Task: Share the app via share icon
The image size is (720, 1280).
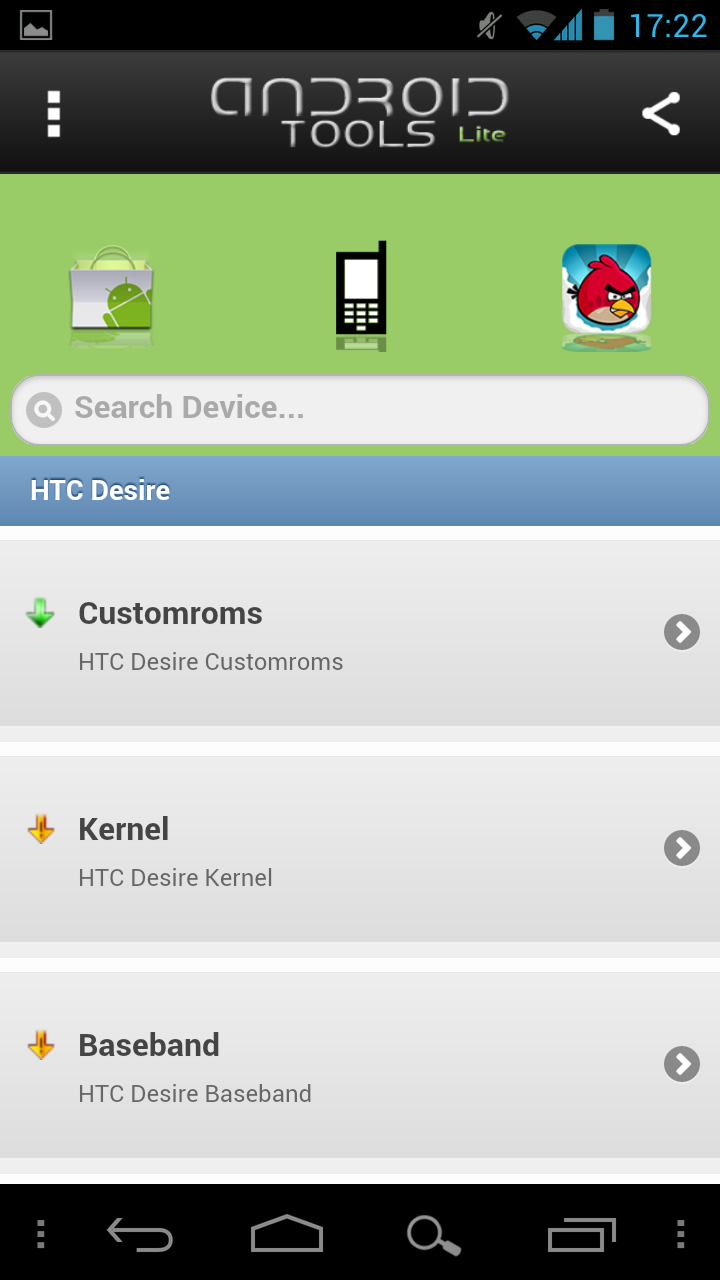Action: point(661,114)
